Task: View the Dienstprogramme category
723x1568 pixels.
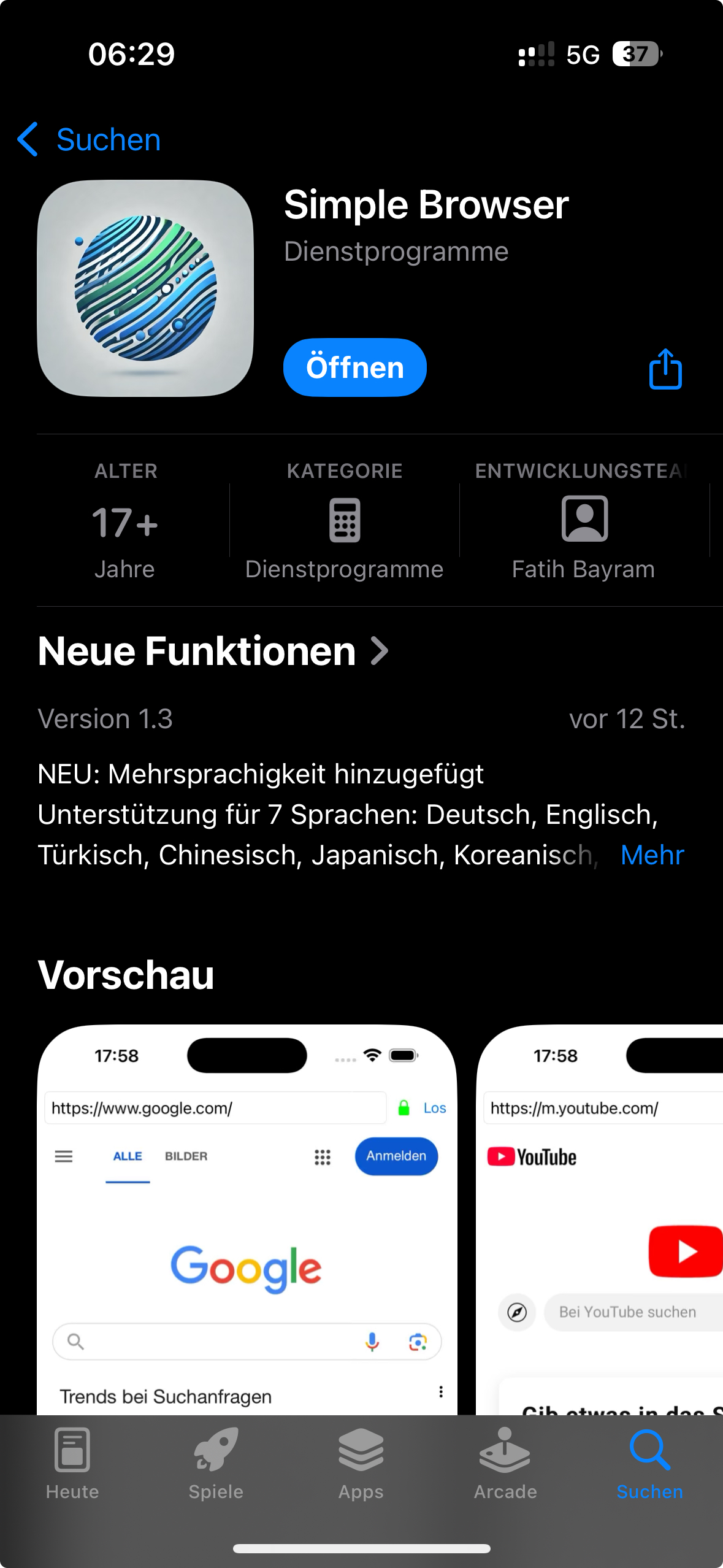Action: pos(344,521)
